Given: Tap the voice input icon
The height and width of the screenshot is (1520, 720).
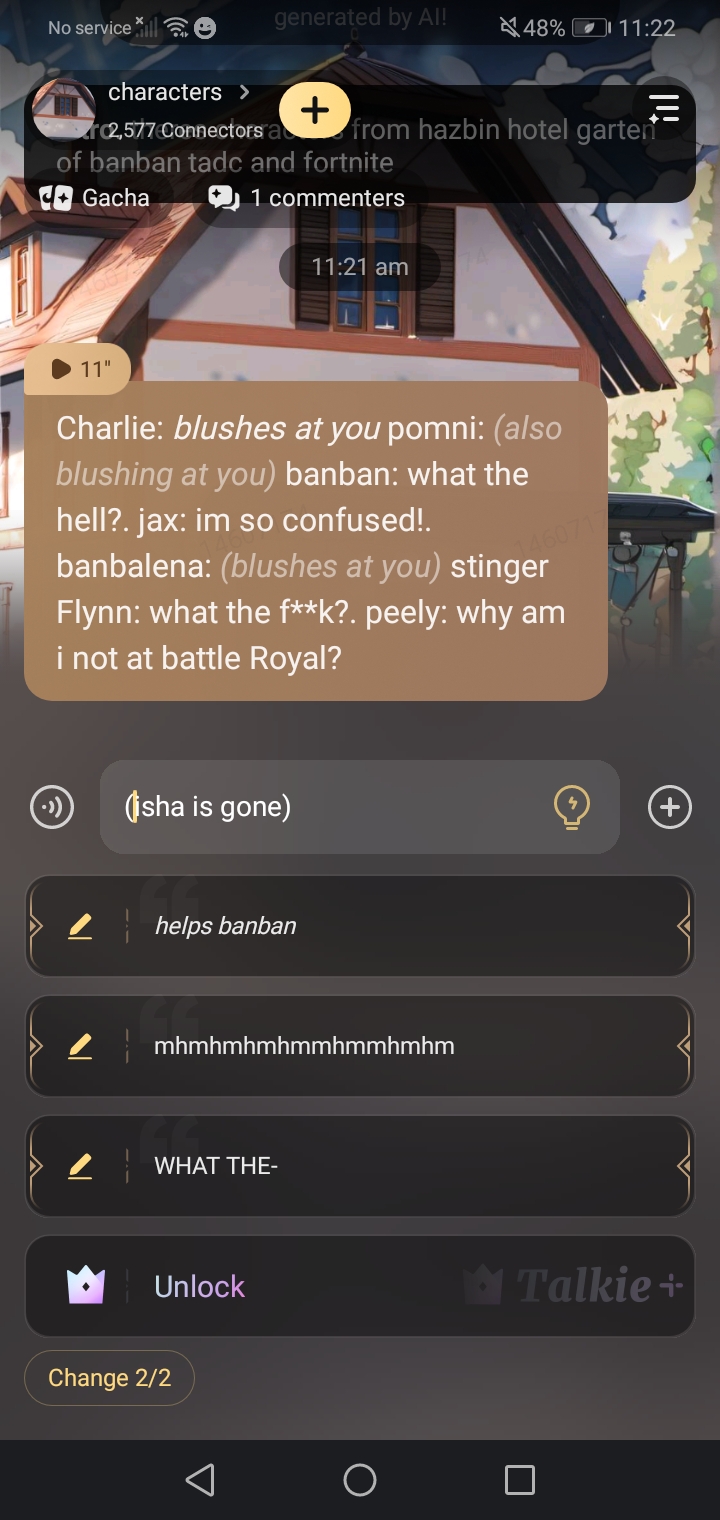Looking at the screenshot, I should tap(52, 807).
